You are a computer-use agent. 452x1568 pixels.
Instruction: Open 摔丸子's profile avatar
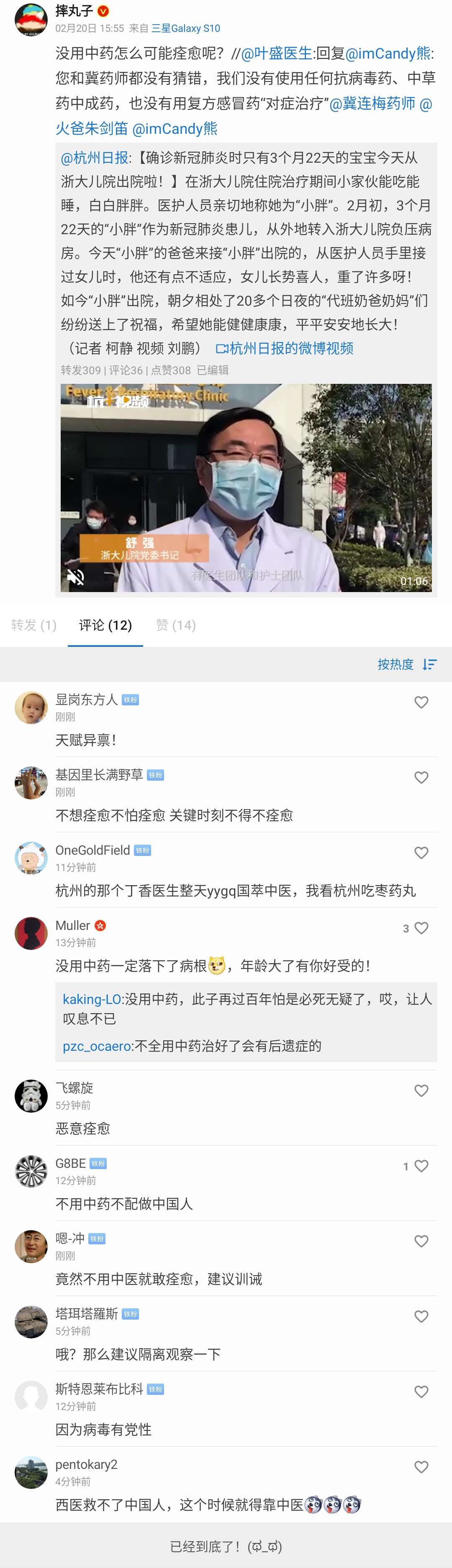(x=31, y=19)
